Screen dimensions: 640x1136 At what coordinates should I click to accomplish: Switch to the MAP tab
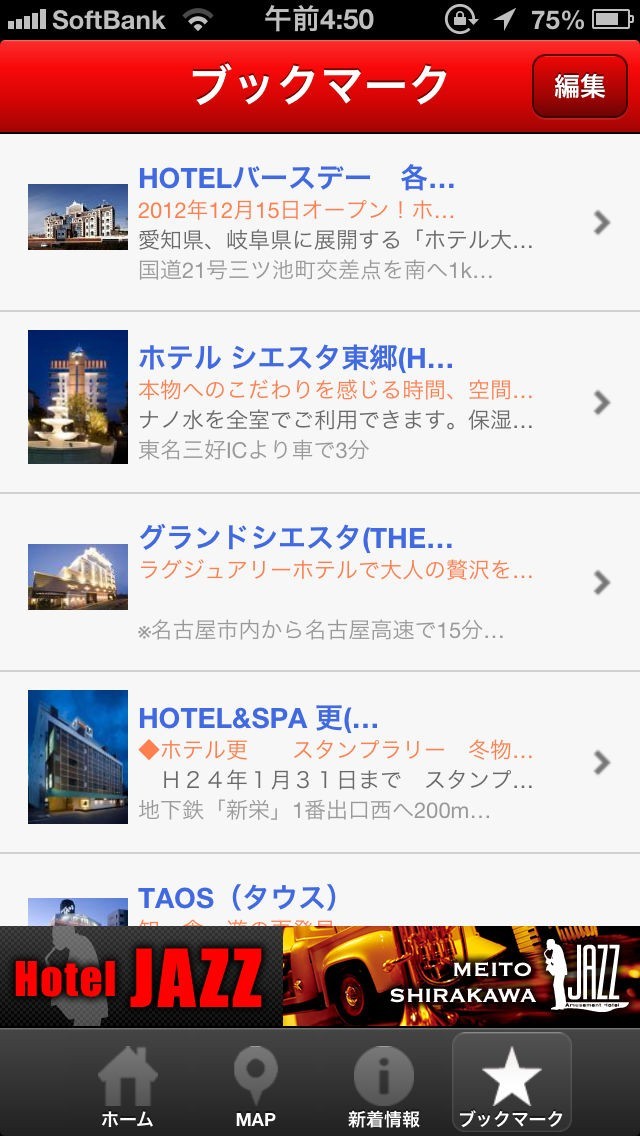pos(255,1084)
